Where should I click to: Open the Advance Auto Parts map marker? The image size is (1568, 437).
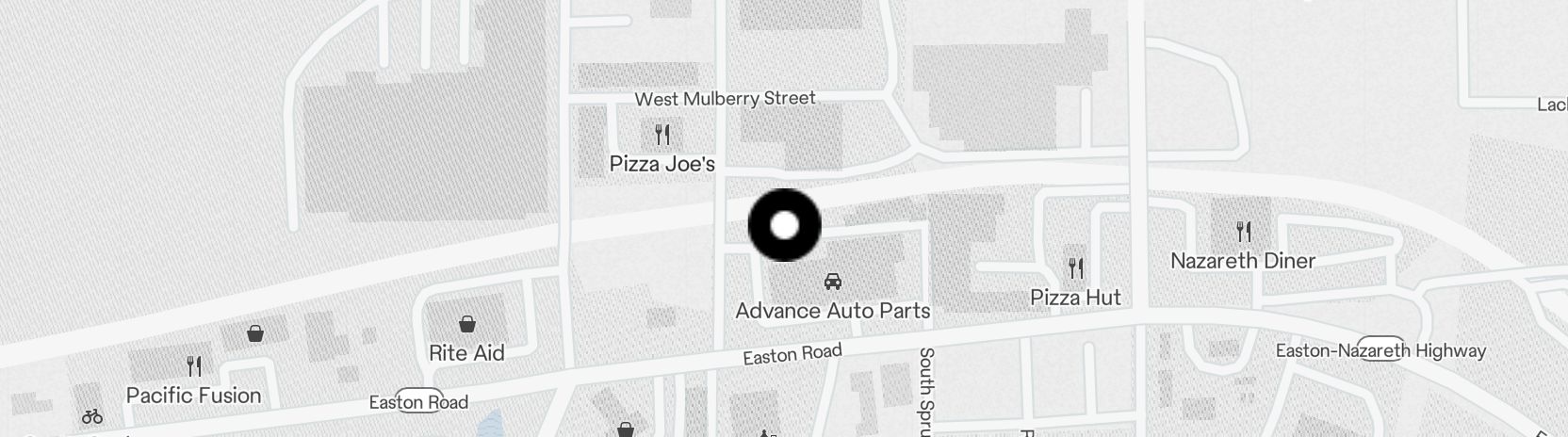pyautogui.click(x=833, y=281)
